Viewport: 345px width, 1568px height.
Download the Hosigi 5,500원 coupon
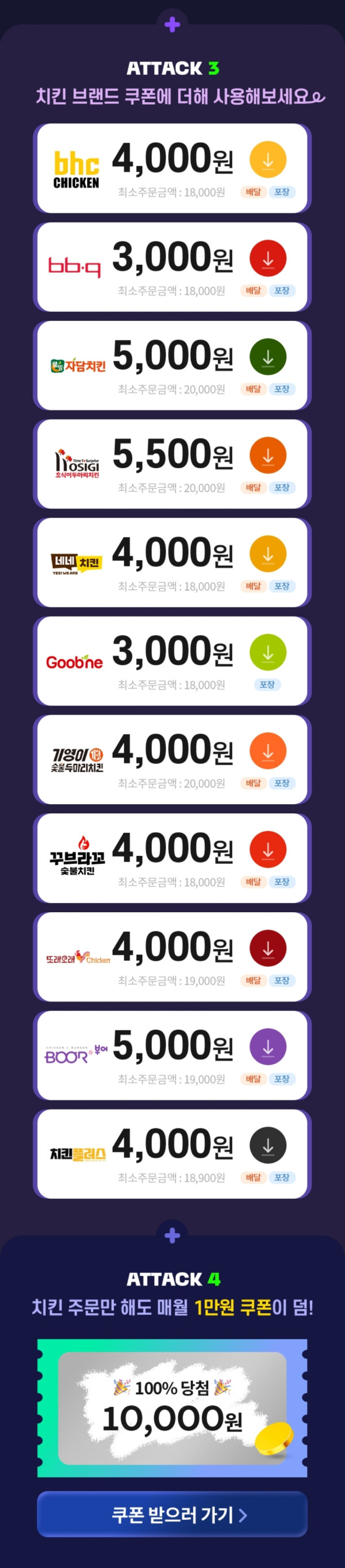[268, 456]
